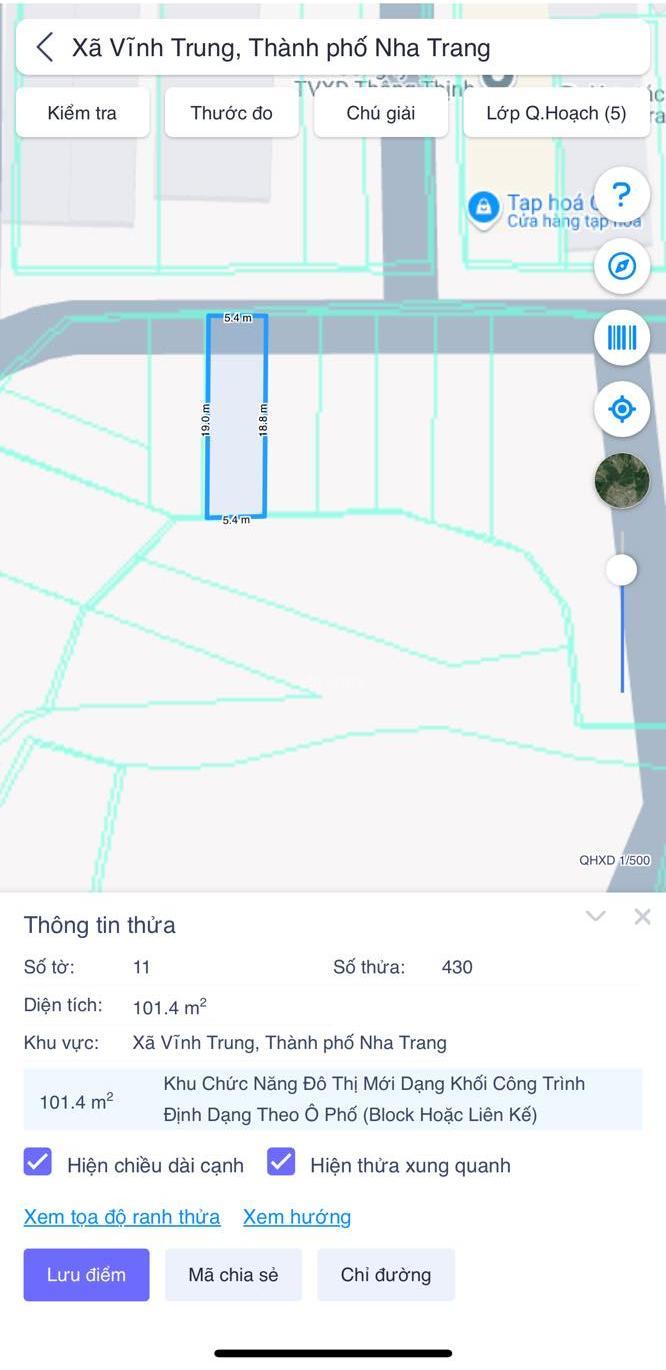Center map on my location
The height and width of the screenshot is (1370, 666).
[x=621, y=409]
